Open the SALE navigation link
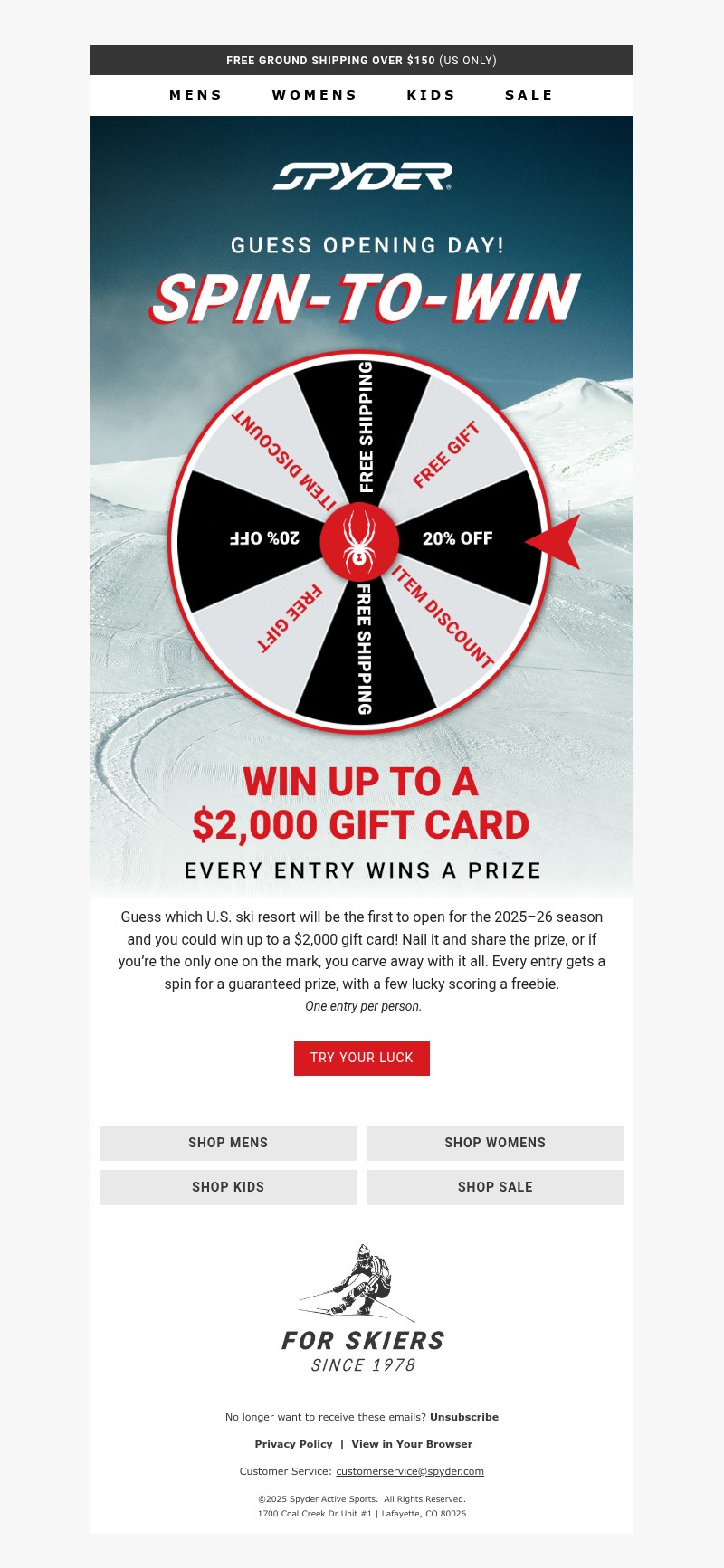 [529, 95]
